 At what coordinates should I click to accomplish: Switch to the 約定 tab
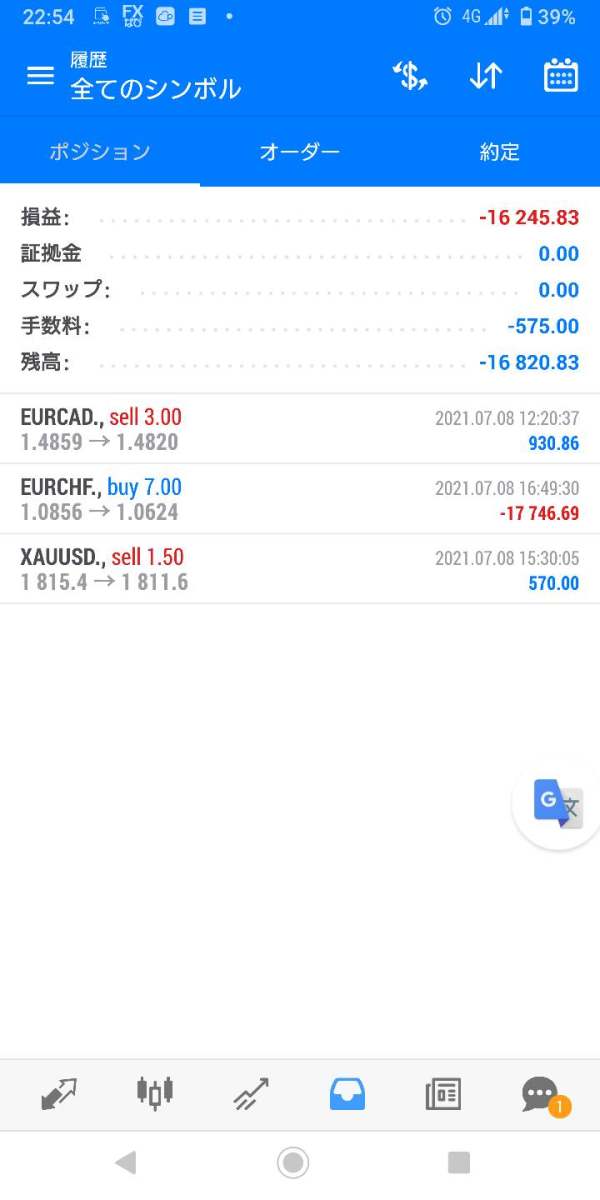[500, 152]
